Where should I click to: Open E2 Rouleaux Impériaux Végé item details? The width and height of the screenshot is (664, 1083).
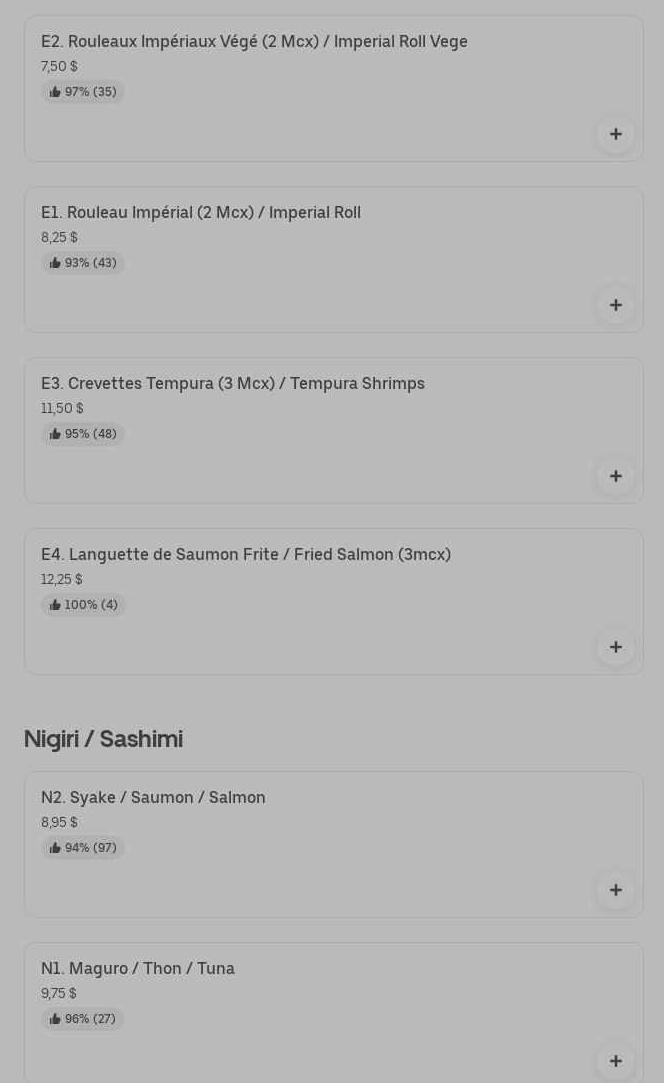click(x=334, y=89)
